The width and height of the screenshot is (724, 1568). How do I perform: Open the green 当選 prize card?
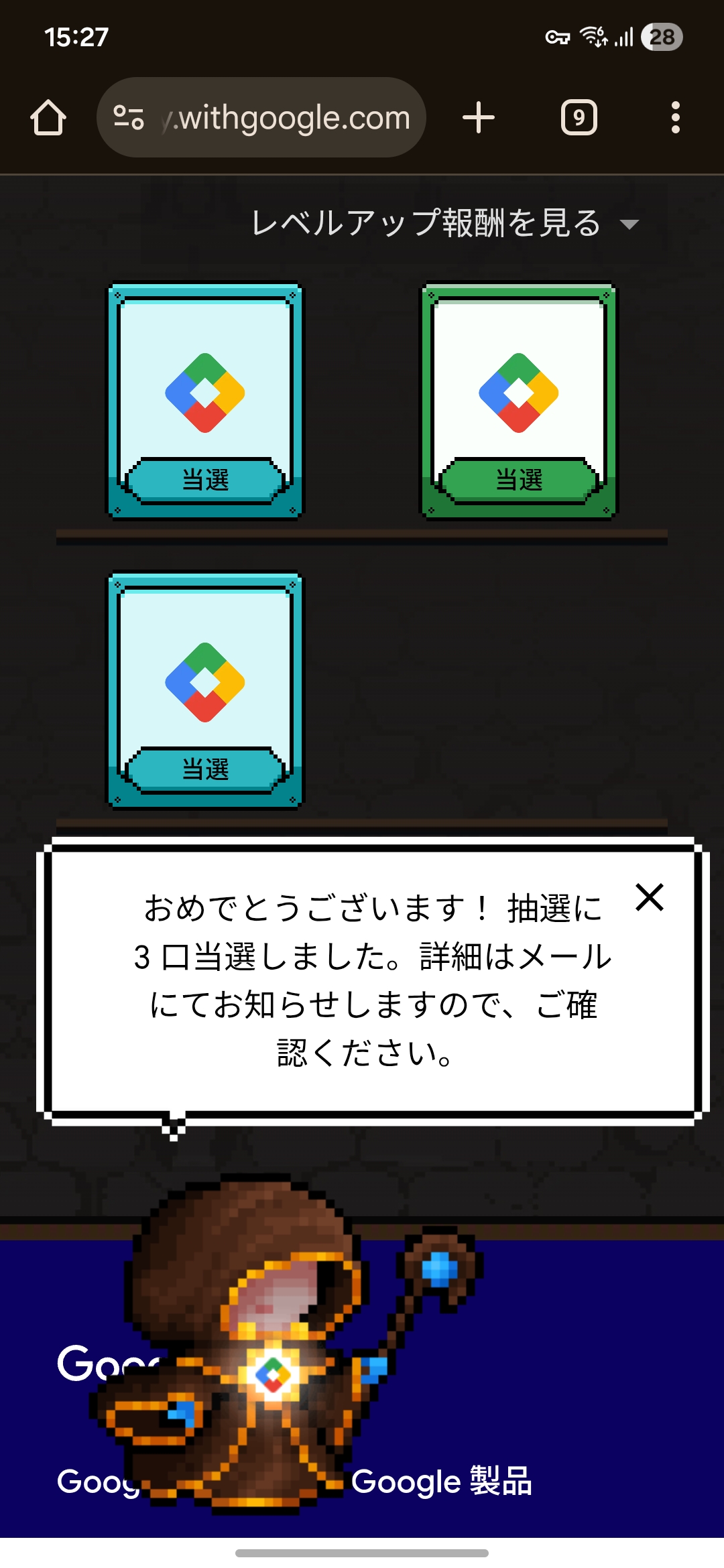click(518, 400)
